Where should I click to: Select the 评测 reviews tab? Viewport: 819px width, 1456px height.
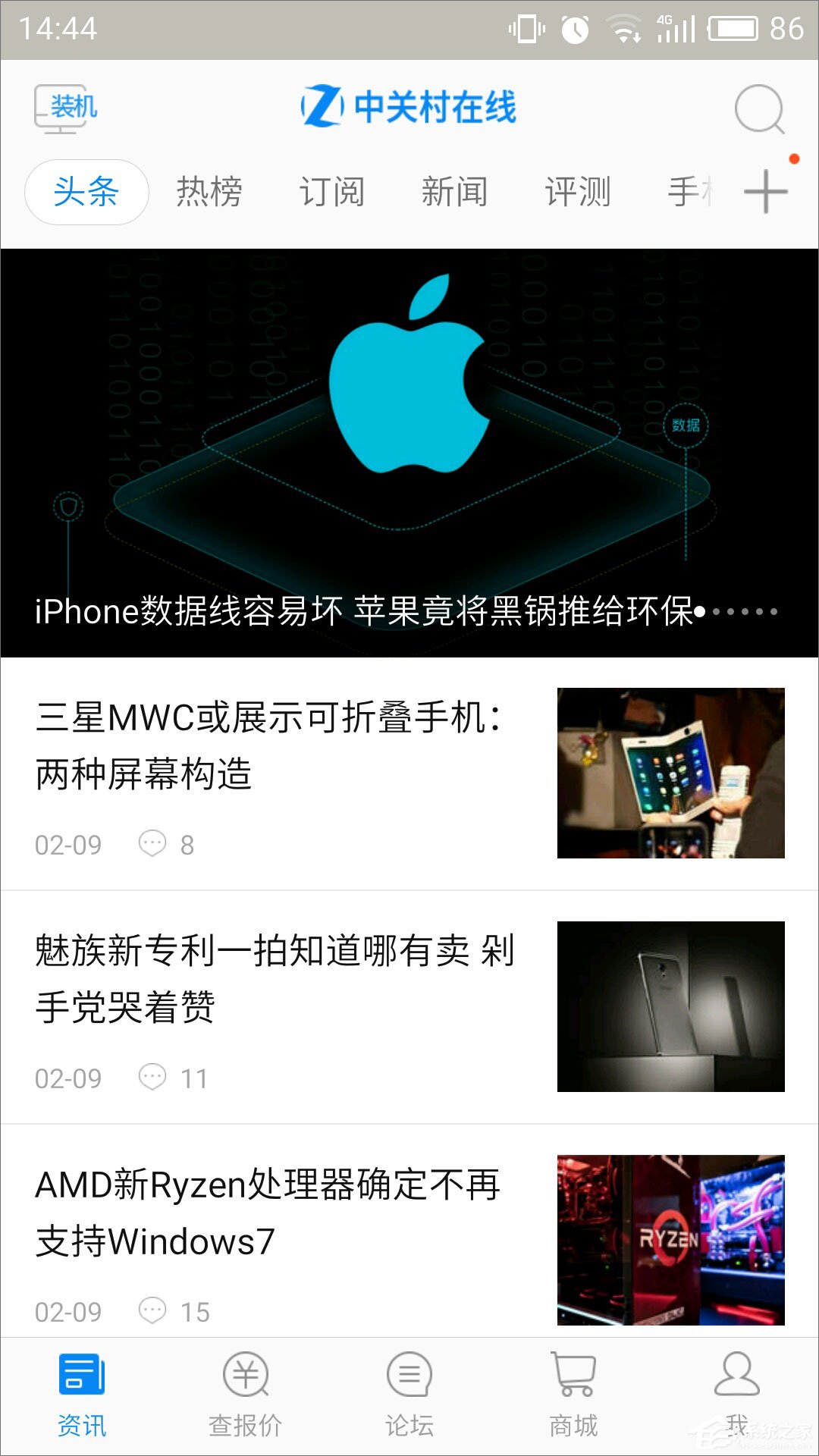coord(578,192)
